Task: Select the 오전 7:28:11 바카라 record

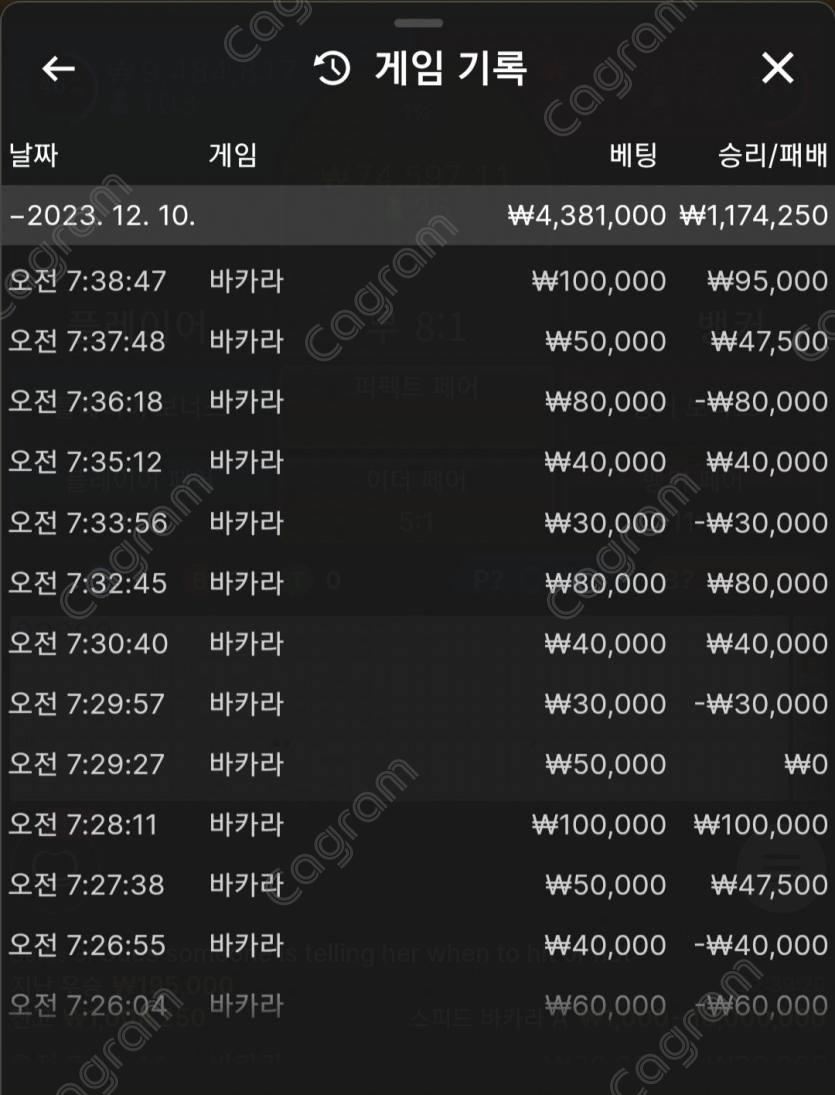Action: tap(417, 825)
